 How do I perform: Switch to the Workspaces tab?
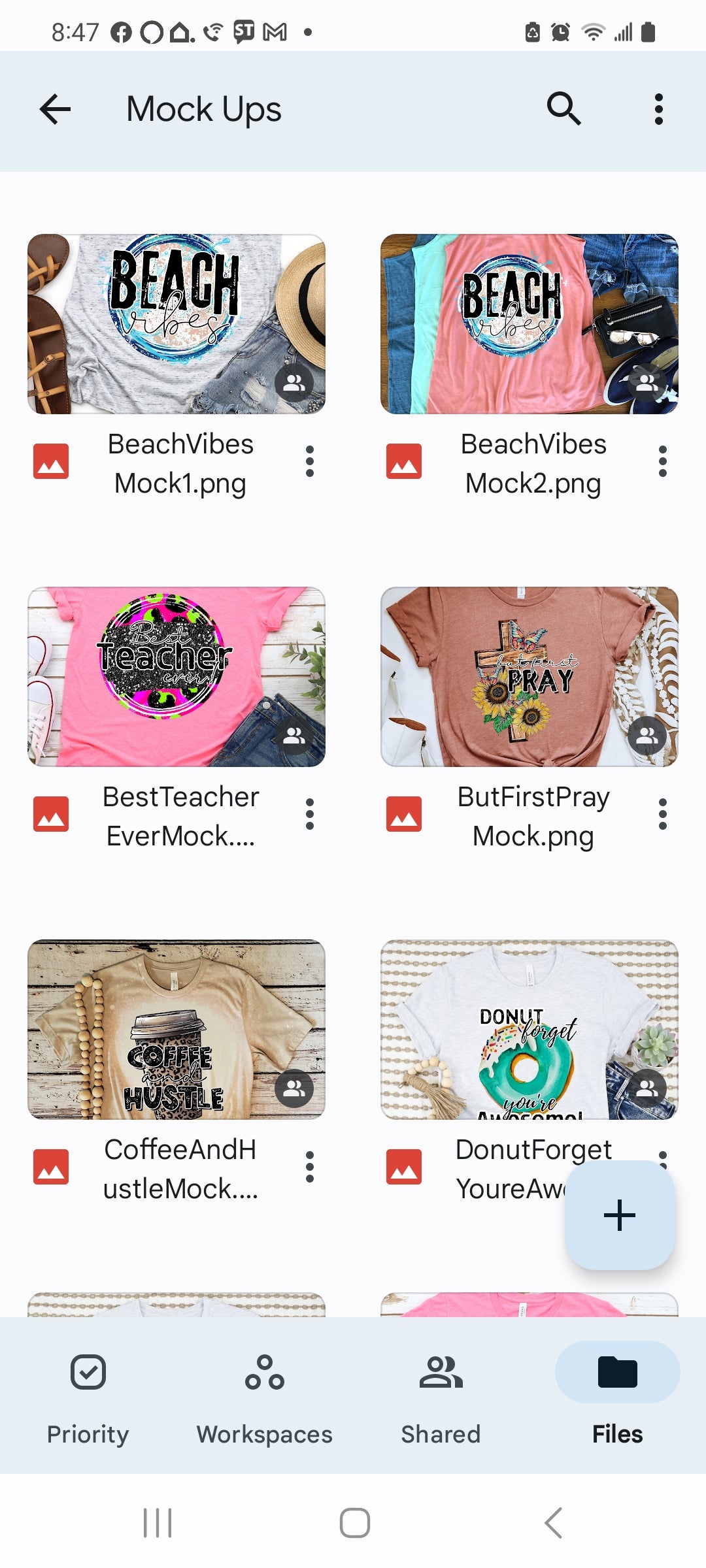point(264,1397)
